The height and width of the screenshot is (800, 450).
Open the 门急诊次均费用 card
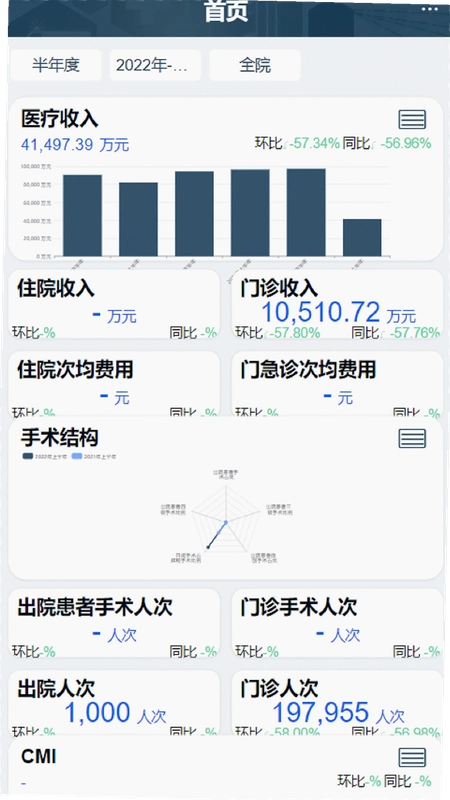[x=337, y=384]
